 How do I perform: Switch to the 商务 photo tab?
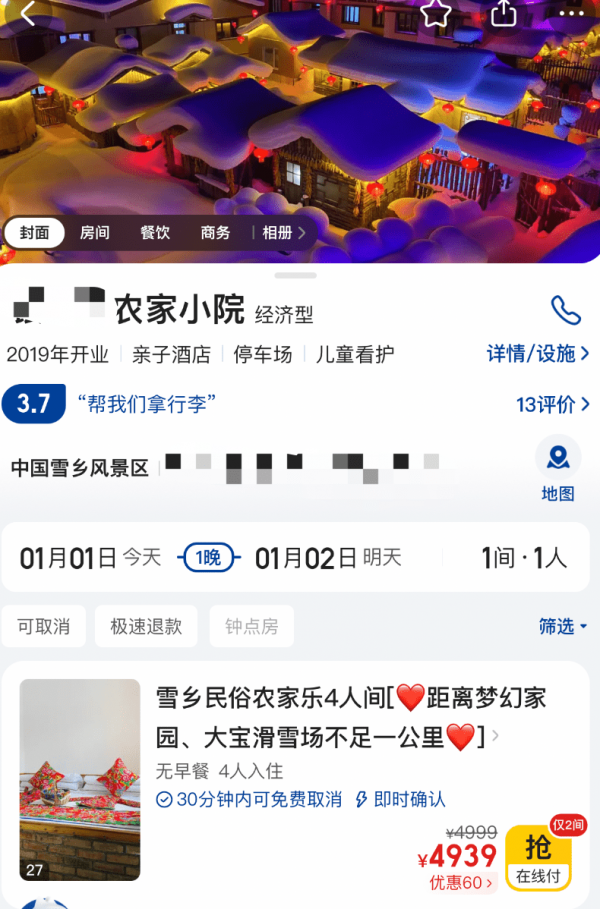click(215, 233)
